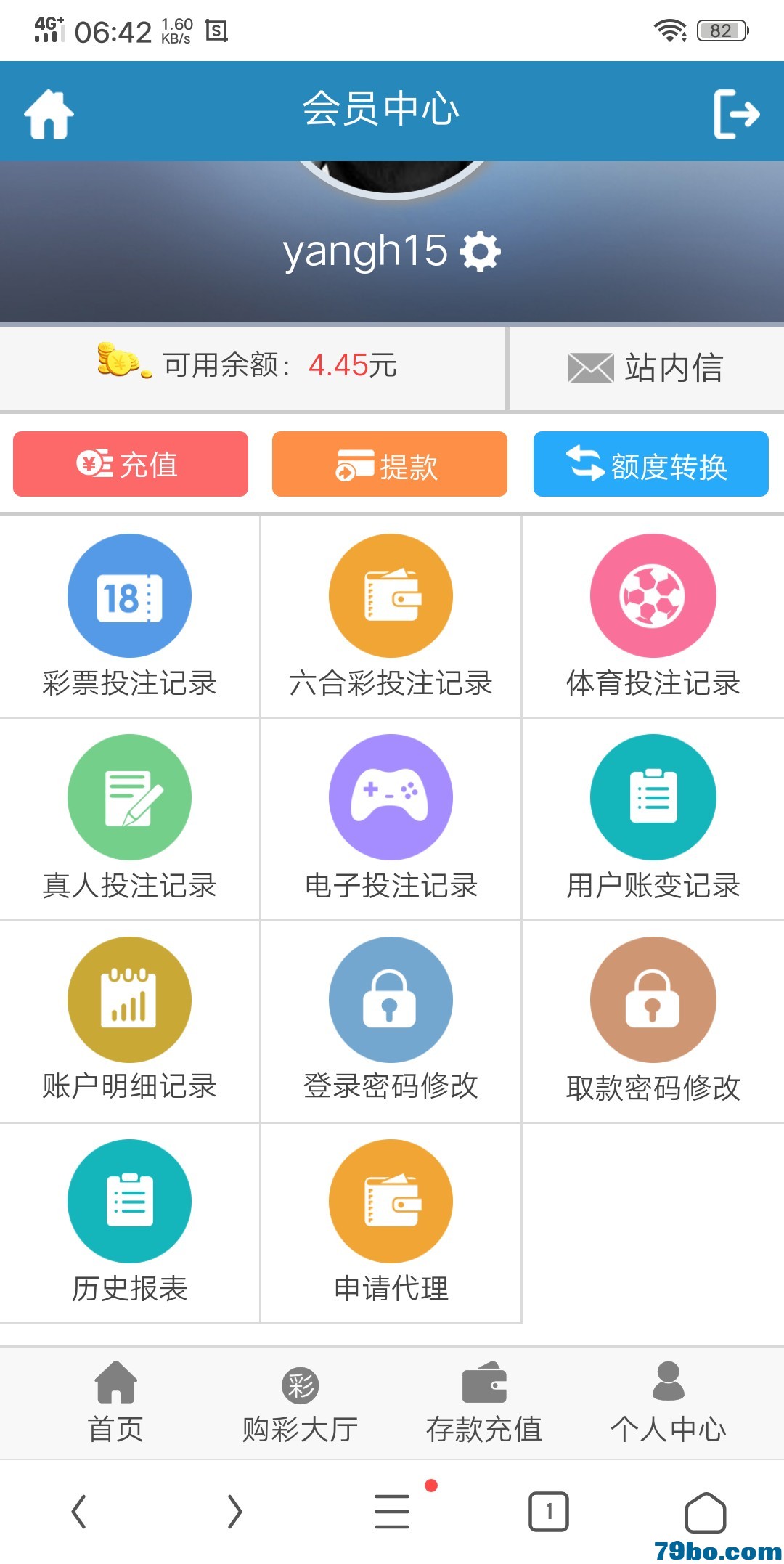Screen dimensions: 784x1564
Task: Log out using the exit icon
Action: tap(736, 114)
